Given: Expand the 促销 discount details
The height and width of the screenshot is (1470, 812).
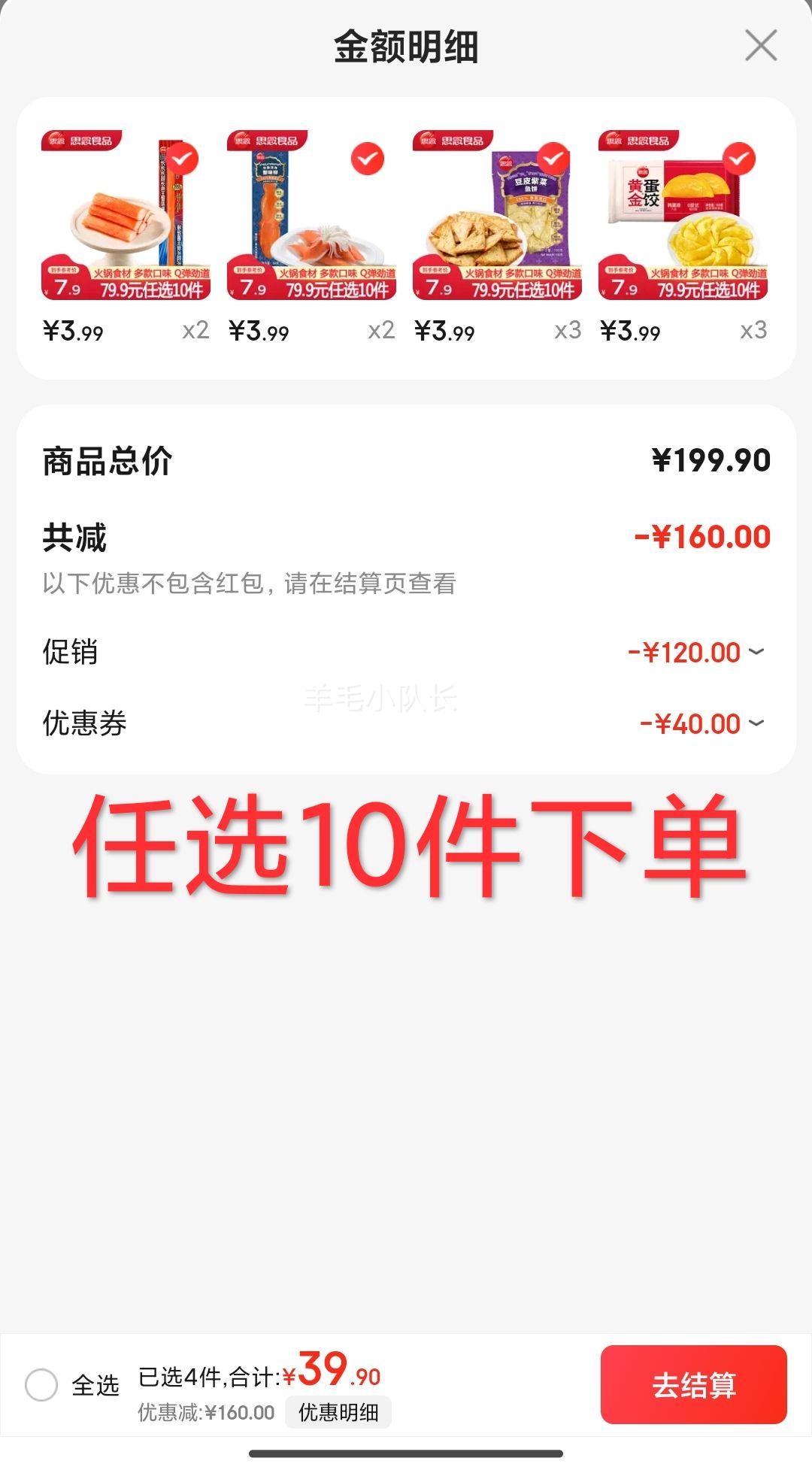Looking at the screenshot, I should (756, 652).
